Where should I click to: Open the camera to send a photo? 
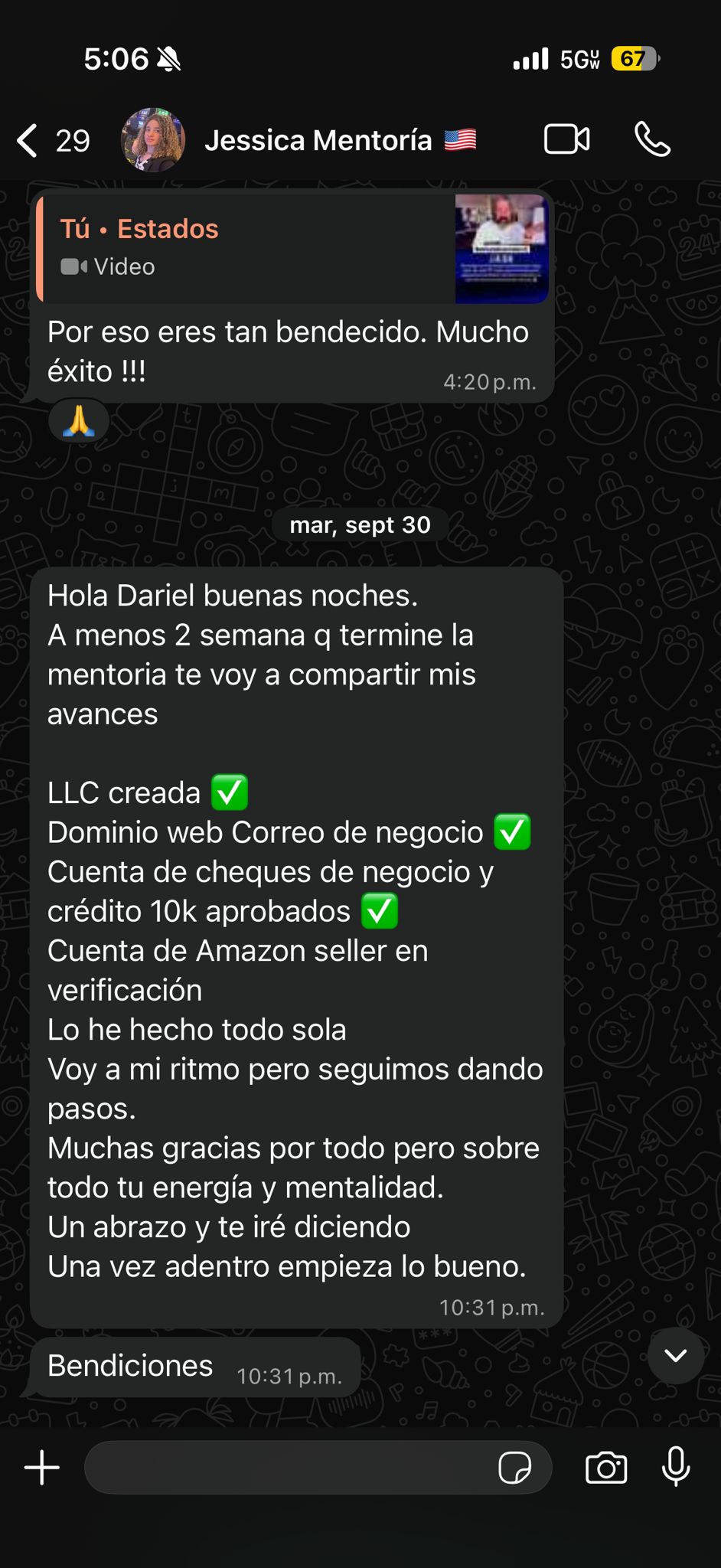tap(605, 1468)
